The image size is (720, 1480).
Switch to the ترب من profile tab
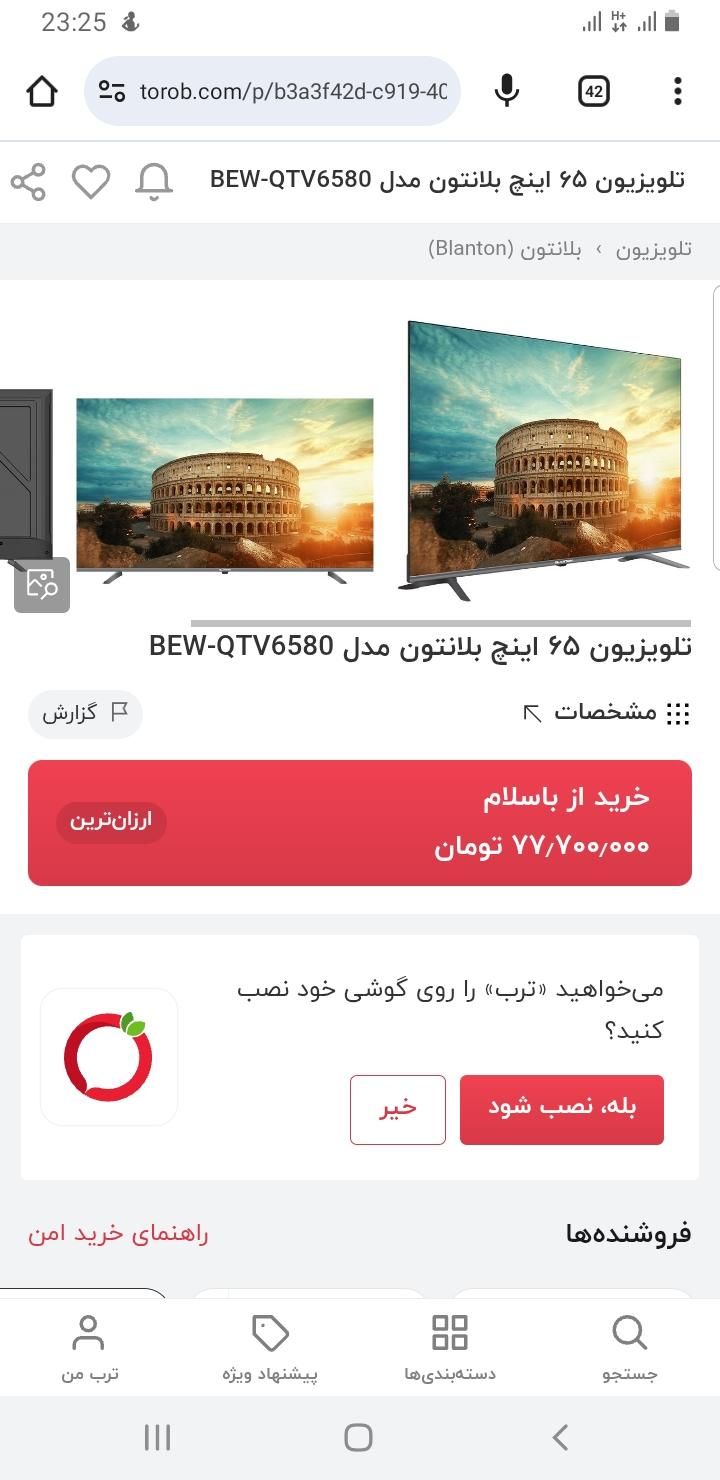tap(89, 1348)
